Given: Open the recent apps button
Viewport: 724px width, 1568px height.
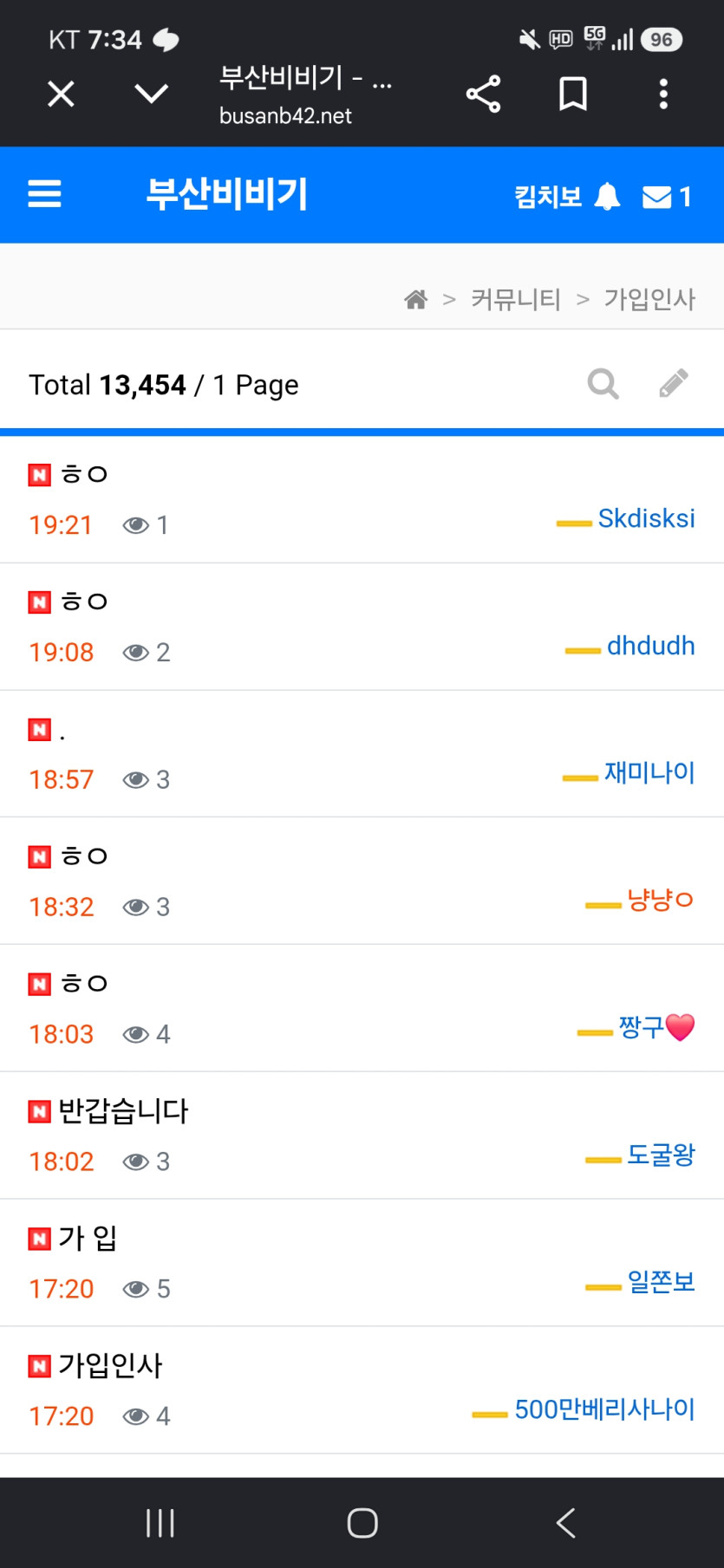Looking at the screenshot, I should point(160,1523).
